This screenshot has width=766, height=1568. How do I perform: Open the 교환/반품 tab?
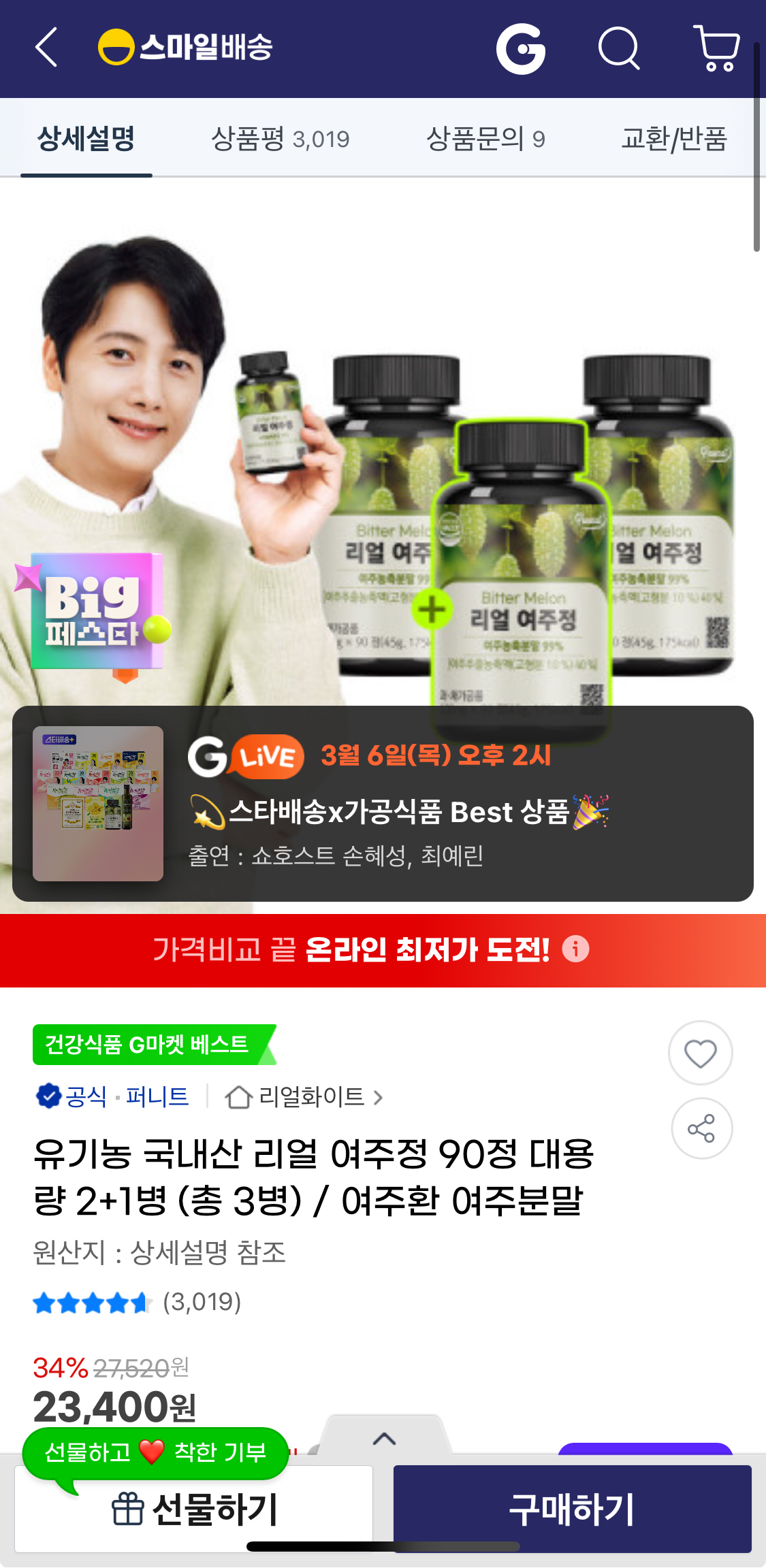click(x=673, y=139)
